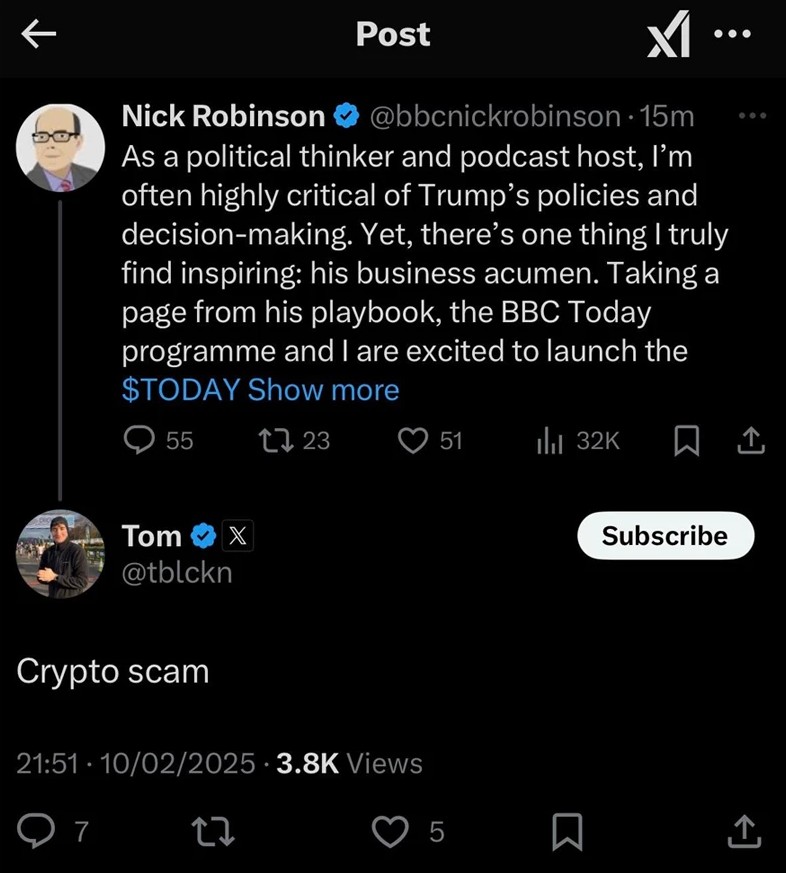Share the crypto scam reply
This screenshot has height=873, width=786.
744,831
